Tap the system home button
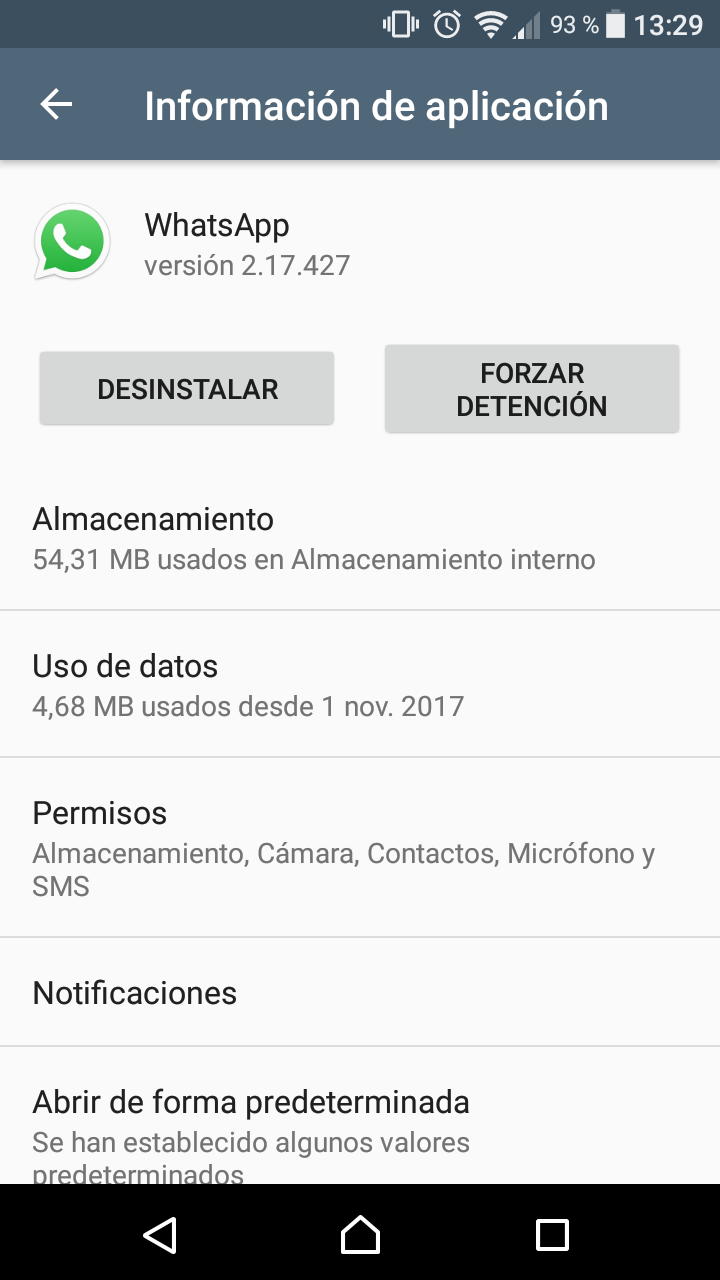This screenshot has width=720, height=1280. [360, 1234]
